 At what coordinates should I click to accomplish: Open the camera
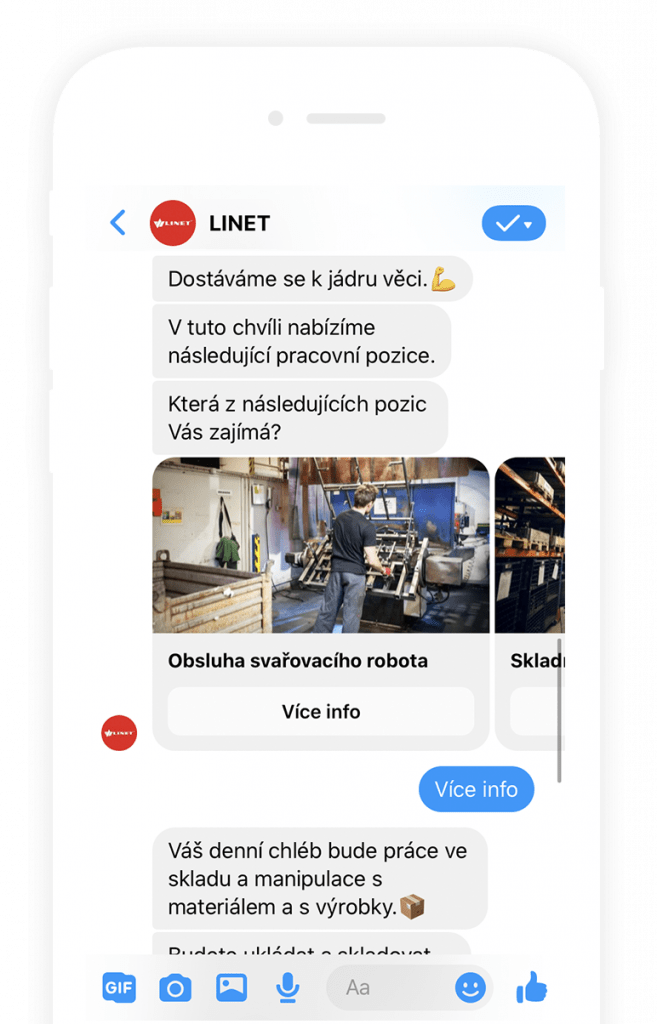click(x=175, y=988)
